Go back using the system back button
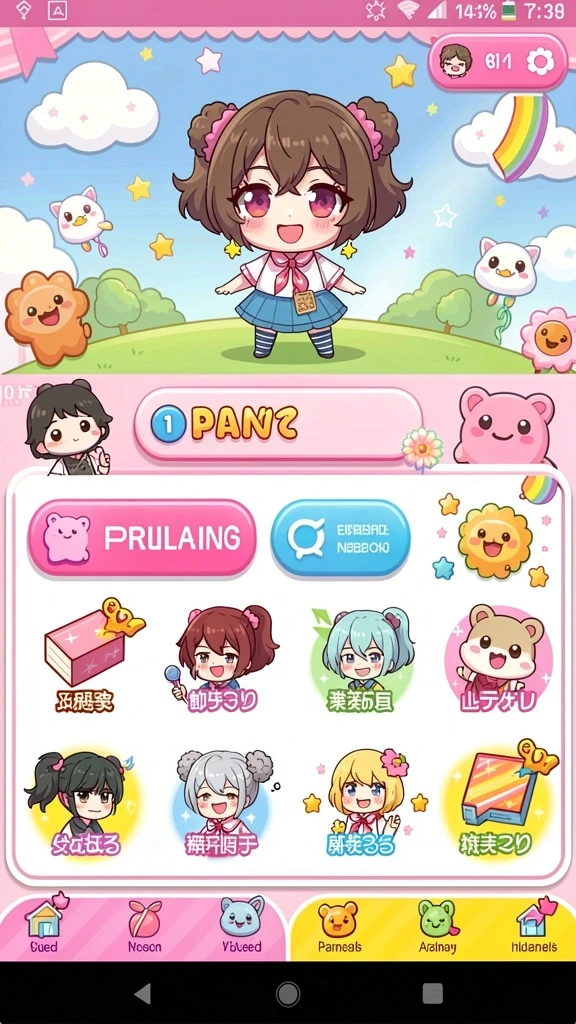This screenshot has height=1024, width=576. point(143,993)
